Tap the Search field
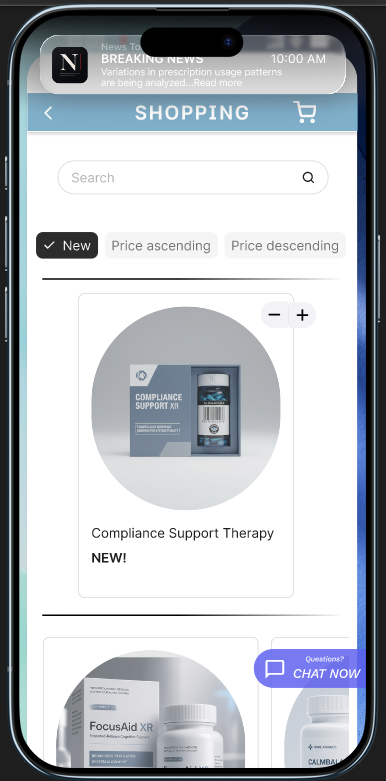Screen dimensions: 386x781 tap(193, 177)
